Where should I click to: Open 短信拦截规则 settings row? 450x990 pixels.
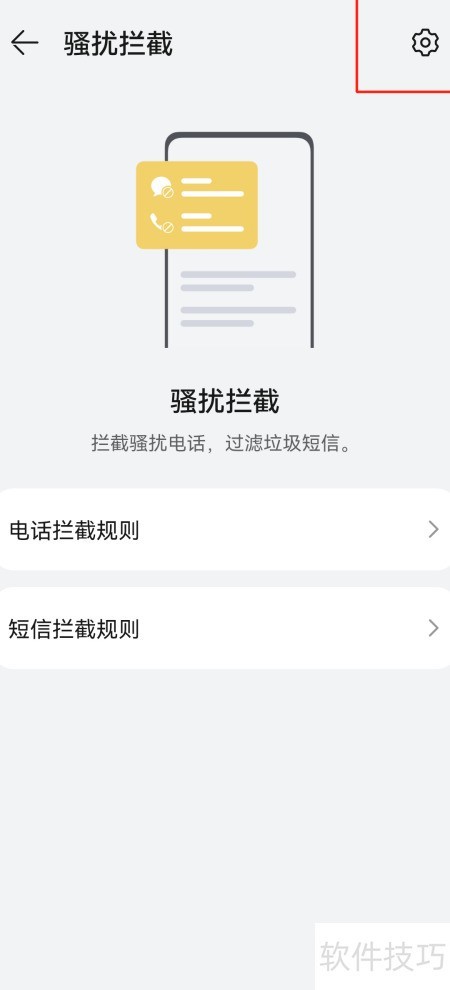tap(225, 628)
